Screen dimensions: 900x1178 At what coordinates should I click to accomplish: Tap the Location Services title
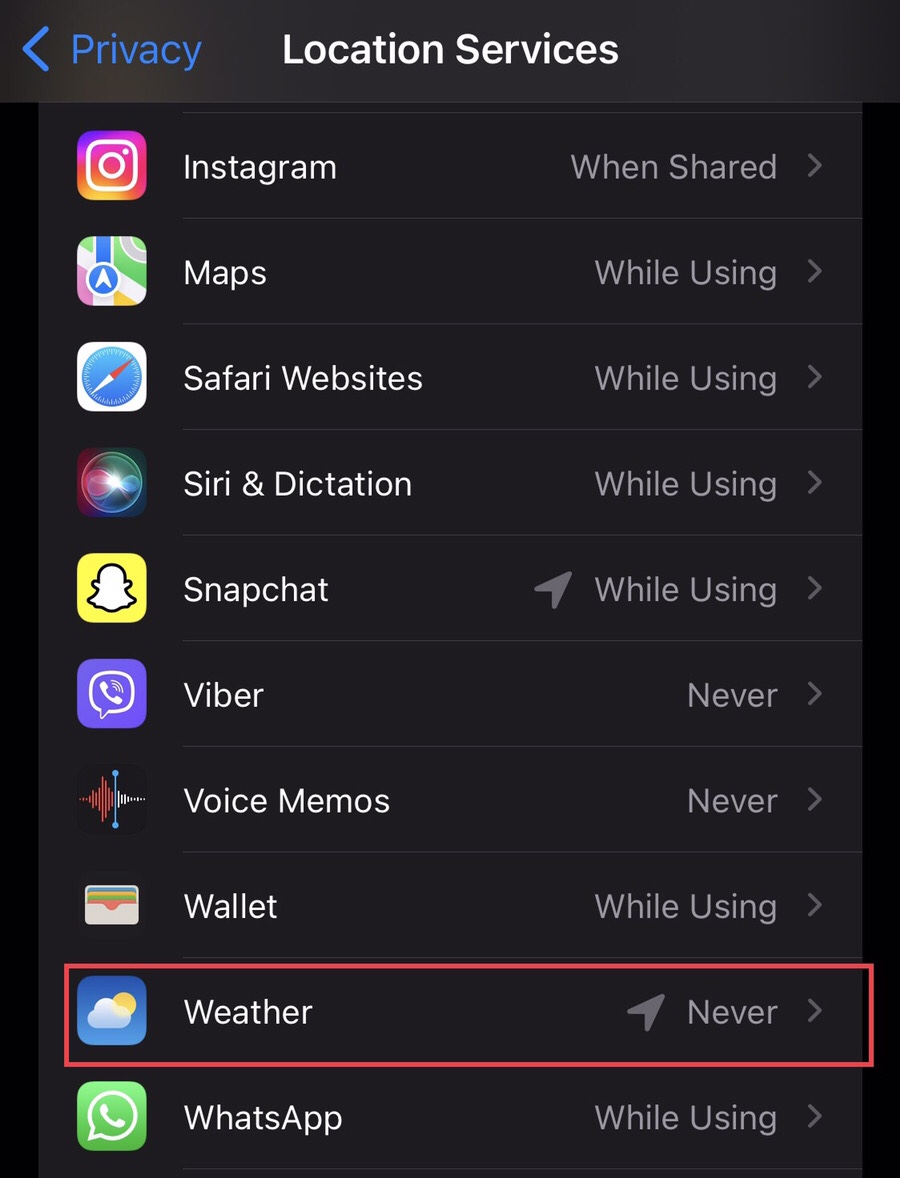coord(450,49)
